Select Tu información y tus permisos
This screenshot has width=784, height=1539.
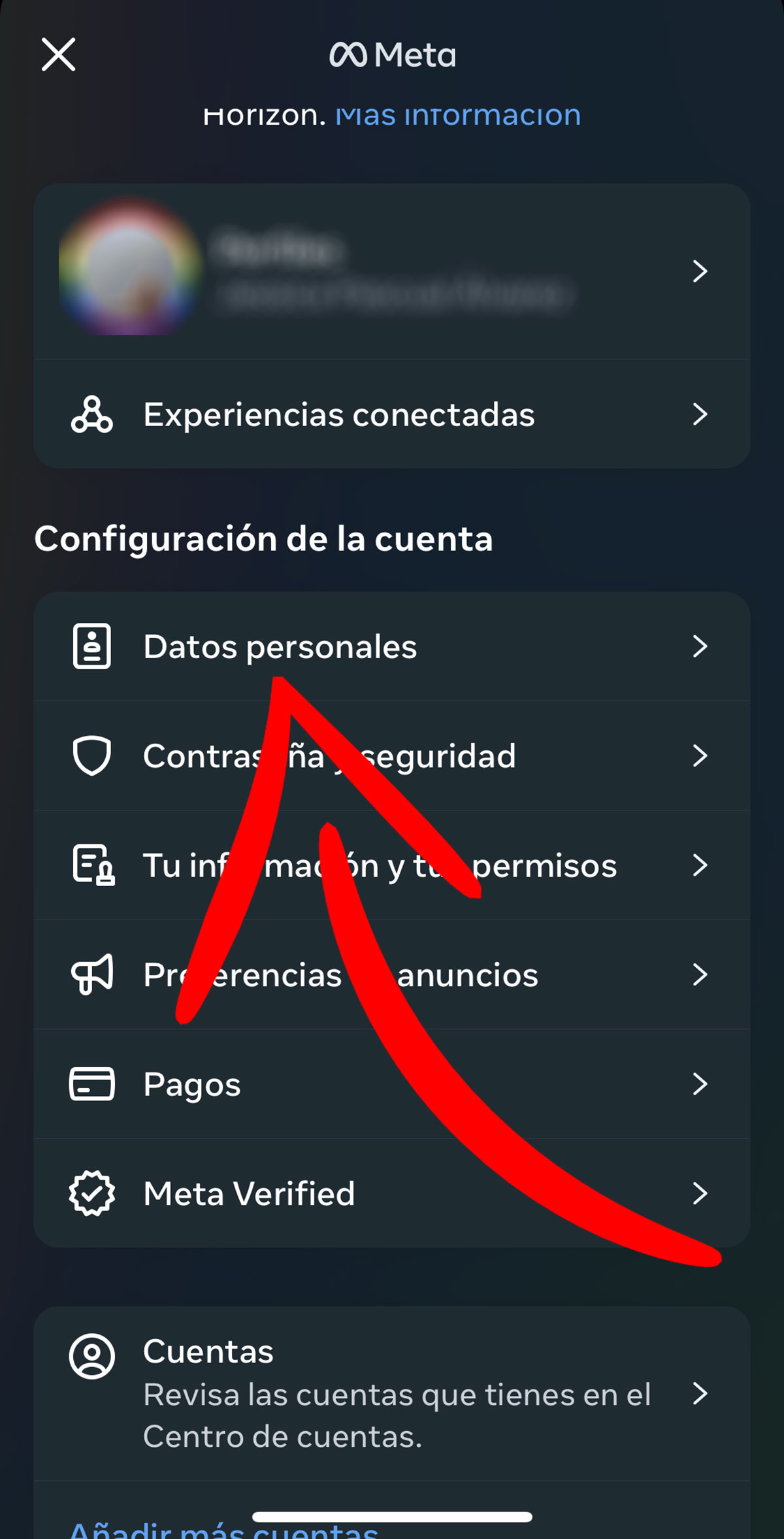[392, 865]
